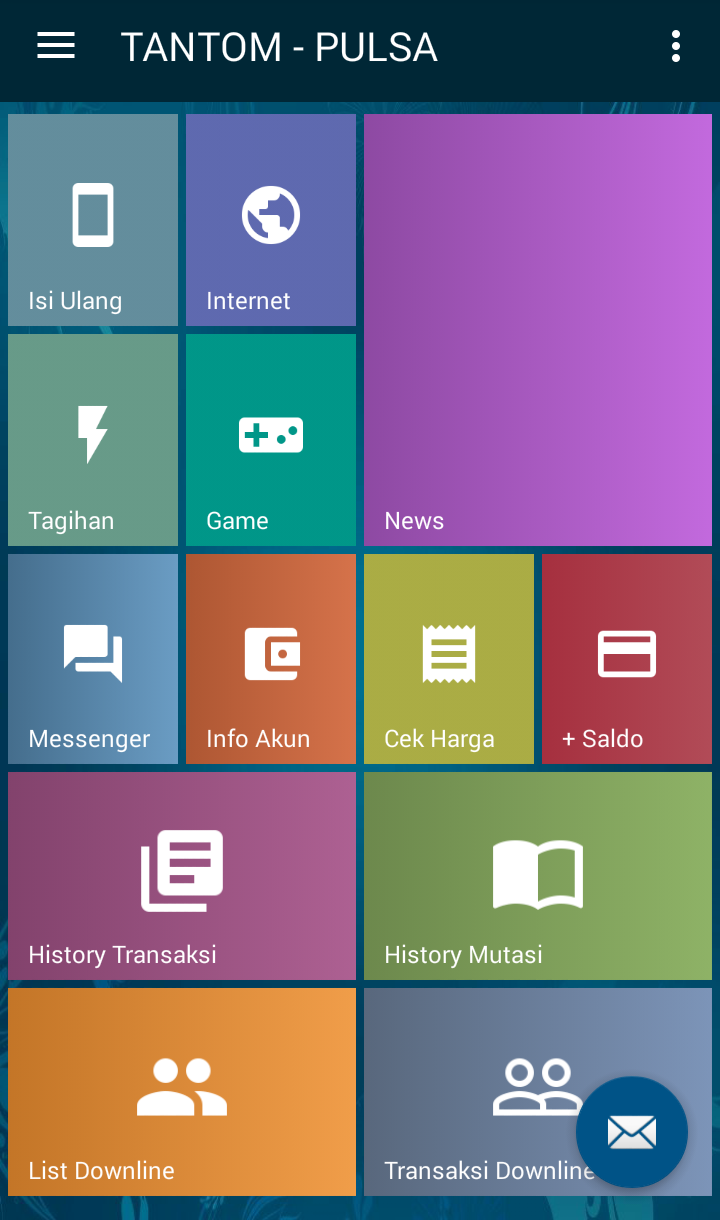
Task: Open the Isi Ulang tile
Action: point(93,220)
